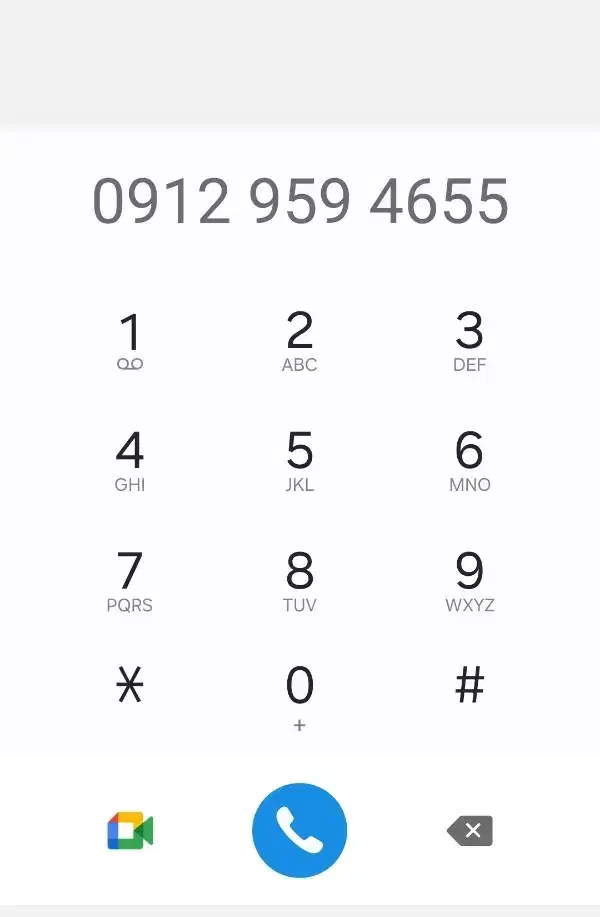Image resolution: width=600 pixels, height=917 pixels.
Task: Dial digit 1 voicemail key
Action: click(130, 341)
